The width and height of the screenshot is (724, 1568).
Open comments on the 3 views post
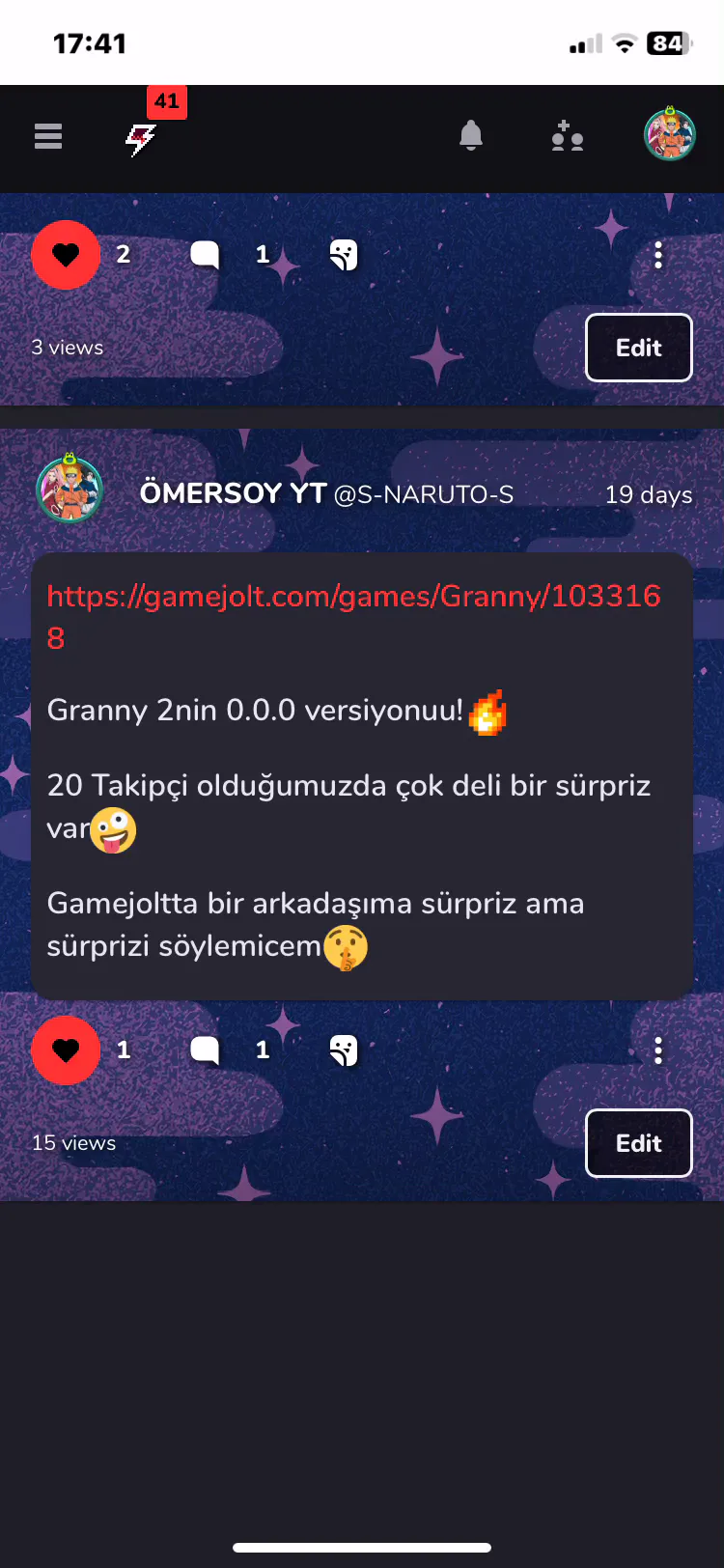coord(205,255)
